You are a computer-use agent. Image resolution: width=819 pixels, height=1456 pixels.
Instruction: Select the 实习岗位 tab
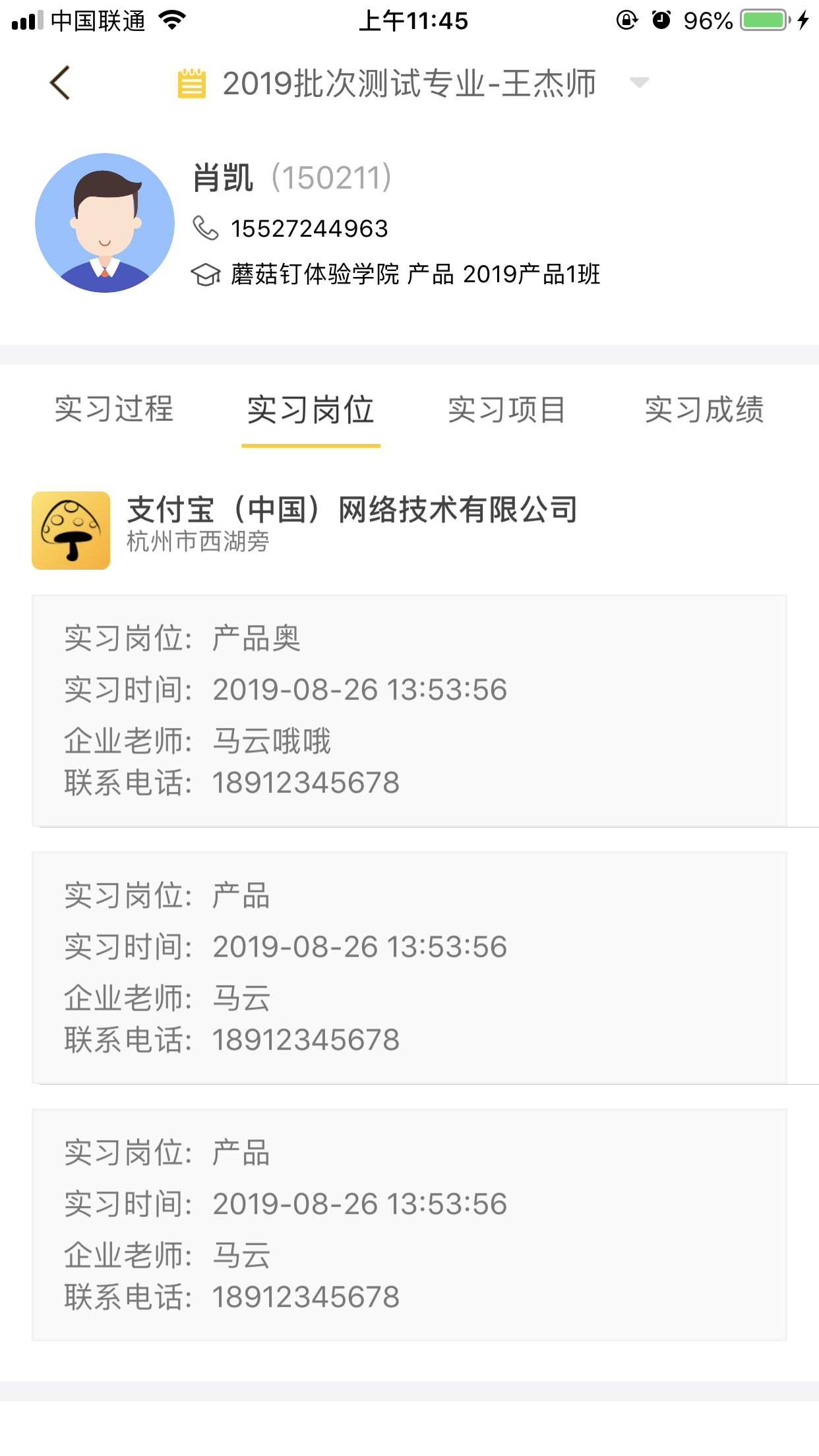[x=311, y=410]
